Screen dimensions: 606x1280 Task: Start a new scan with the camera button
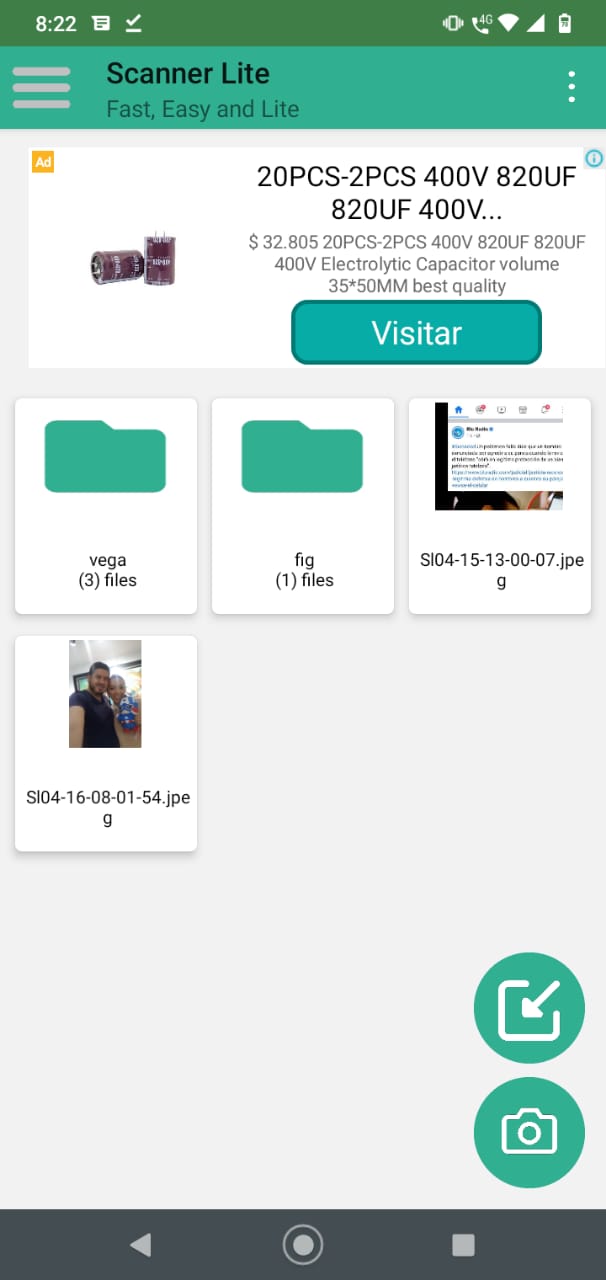pyautogui.click(x=529, y=1132)
